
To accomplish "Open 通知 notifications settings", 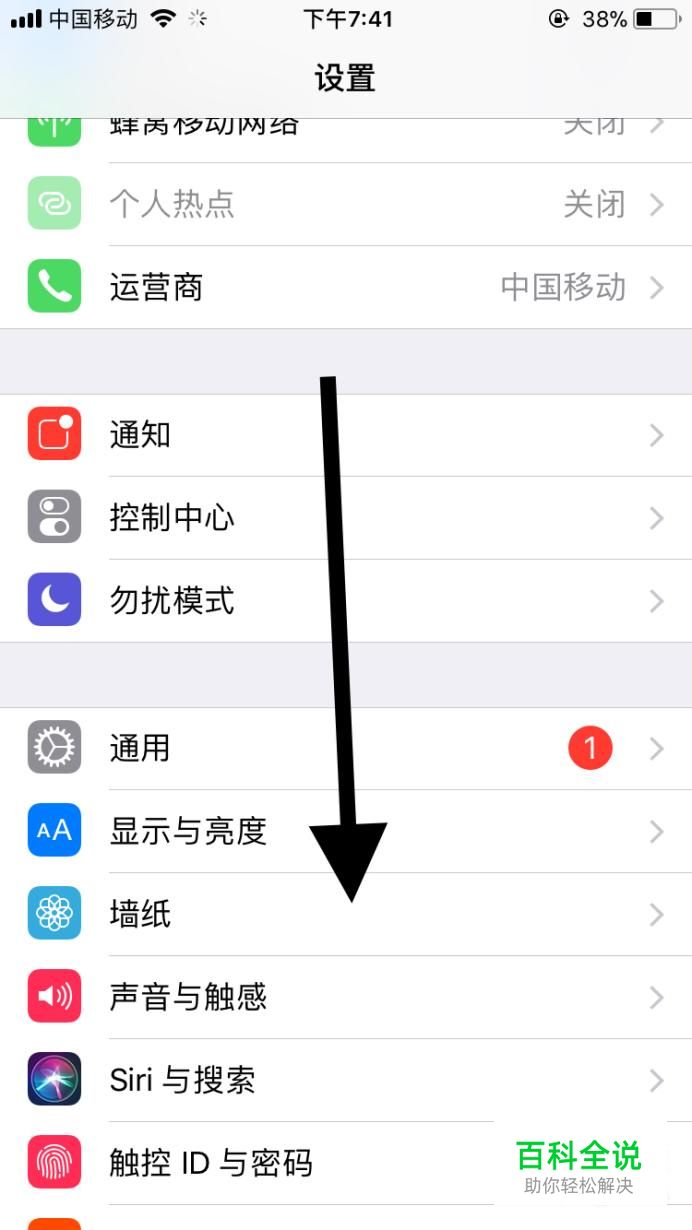I will 346,435.
